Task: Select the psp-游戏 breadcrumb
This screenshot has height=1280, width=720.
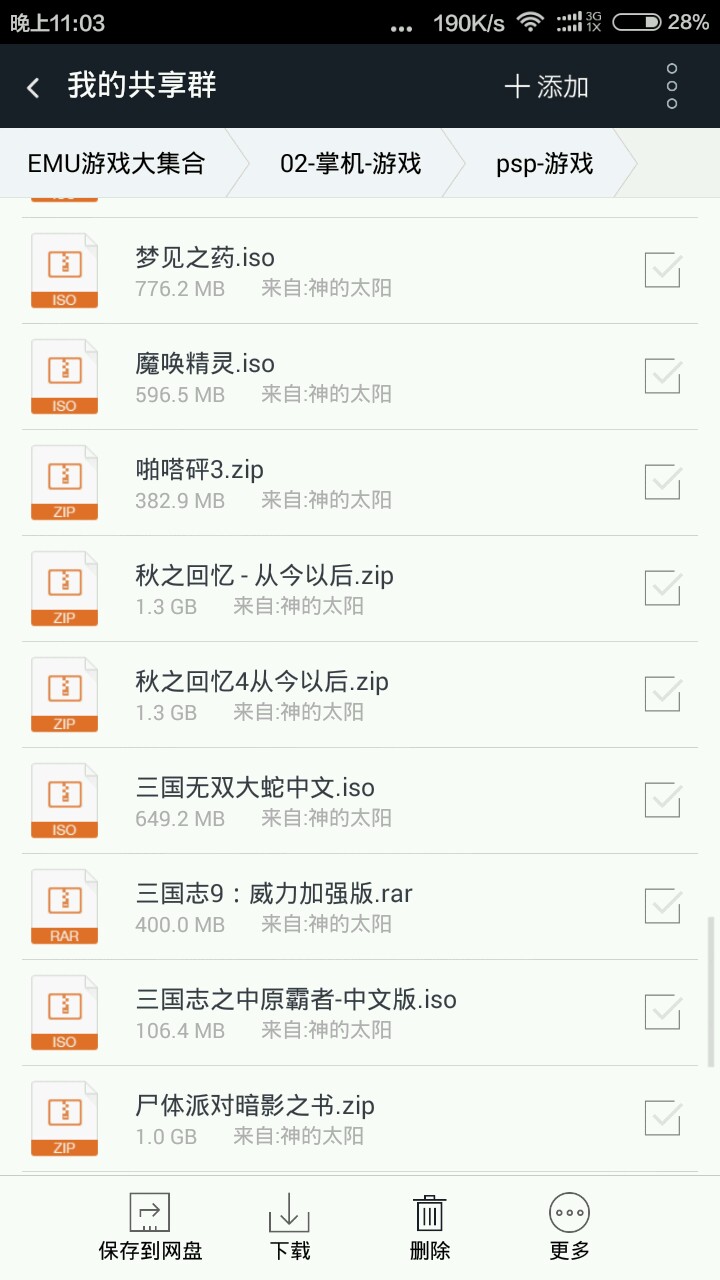Action: click(545, 164)
